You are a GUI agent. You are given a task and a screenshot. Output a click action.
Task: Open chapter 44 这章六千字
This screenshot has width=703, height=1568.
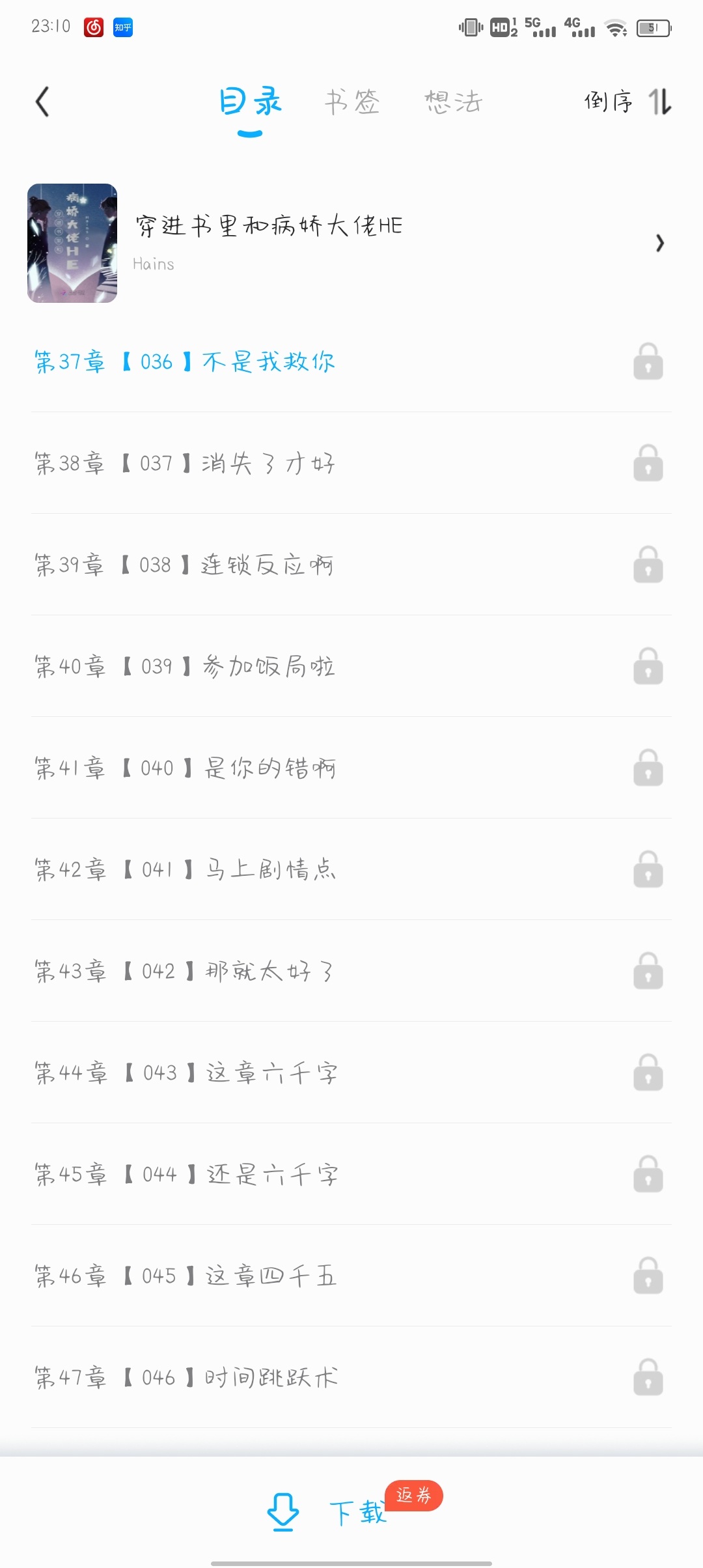(x=351, y=1072)
